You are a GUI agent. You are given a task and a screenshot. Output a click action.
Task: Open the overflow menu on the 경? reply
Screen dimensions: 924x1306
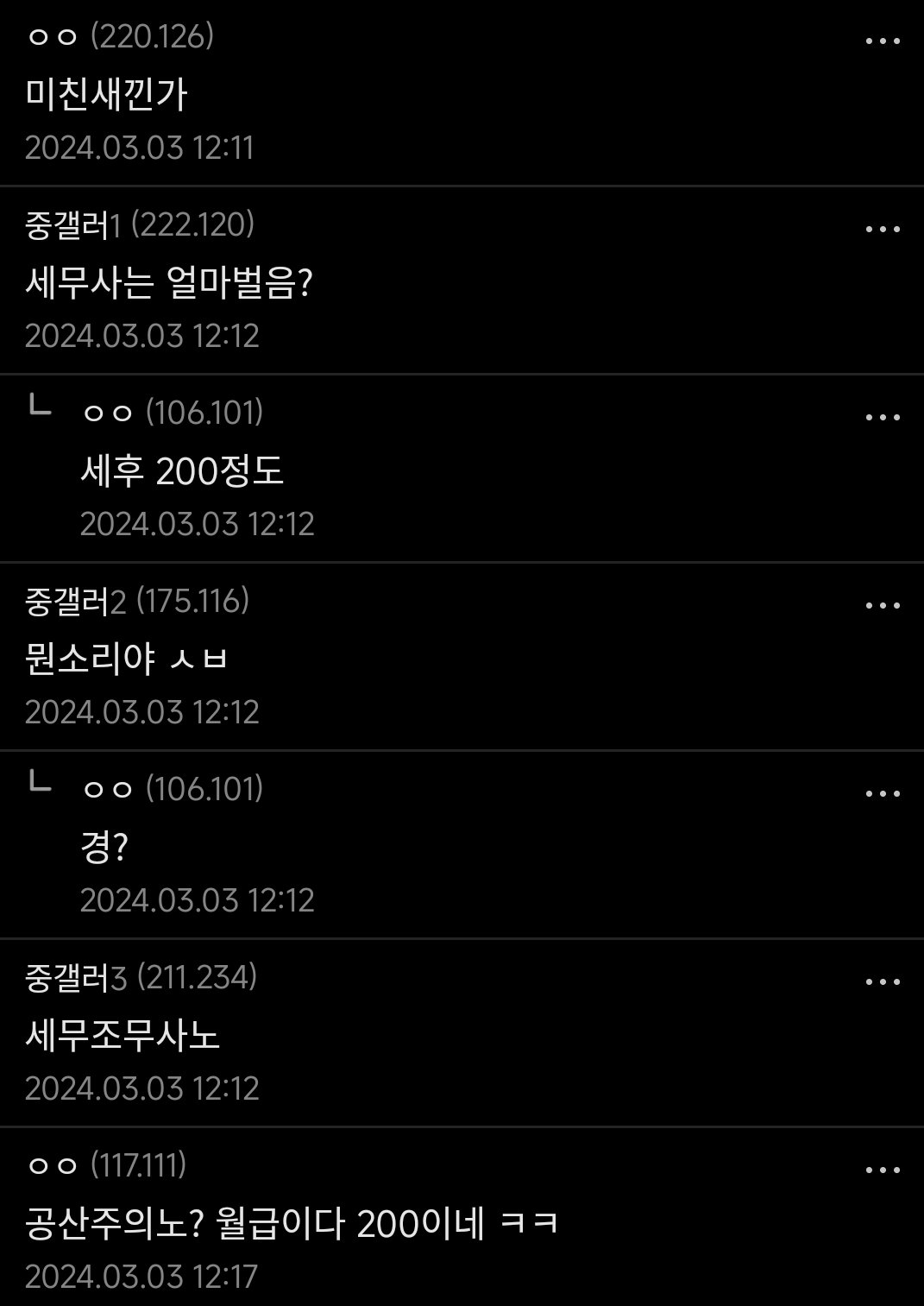click(x=883, y=794)
